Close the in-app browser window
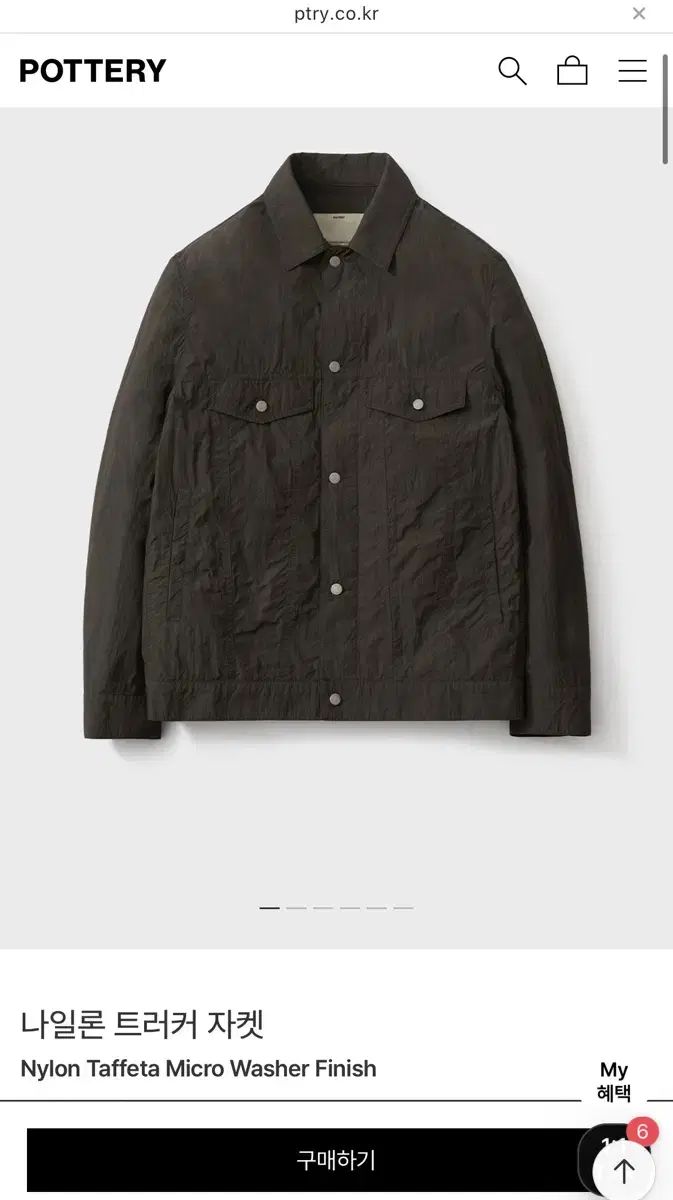The width and height of the screenshot is (673, 1200). point(639,14)
